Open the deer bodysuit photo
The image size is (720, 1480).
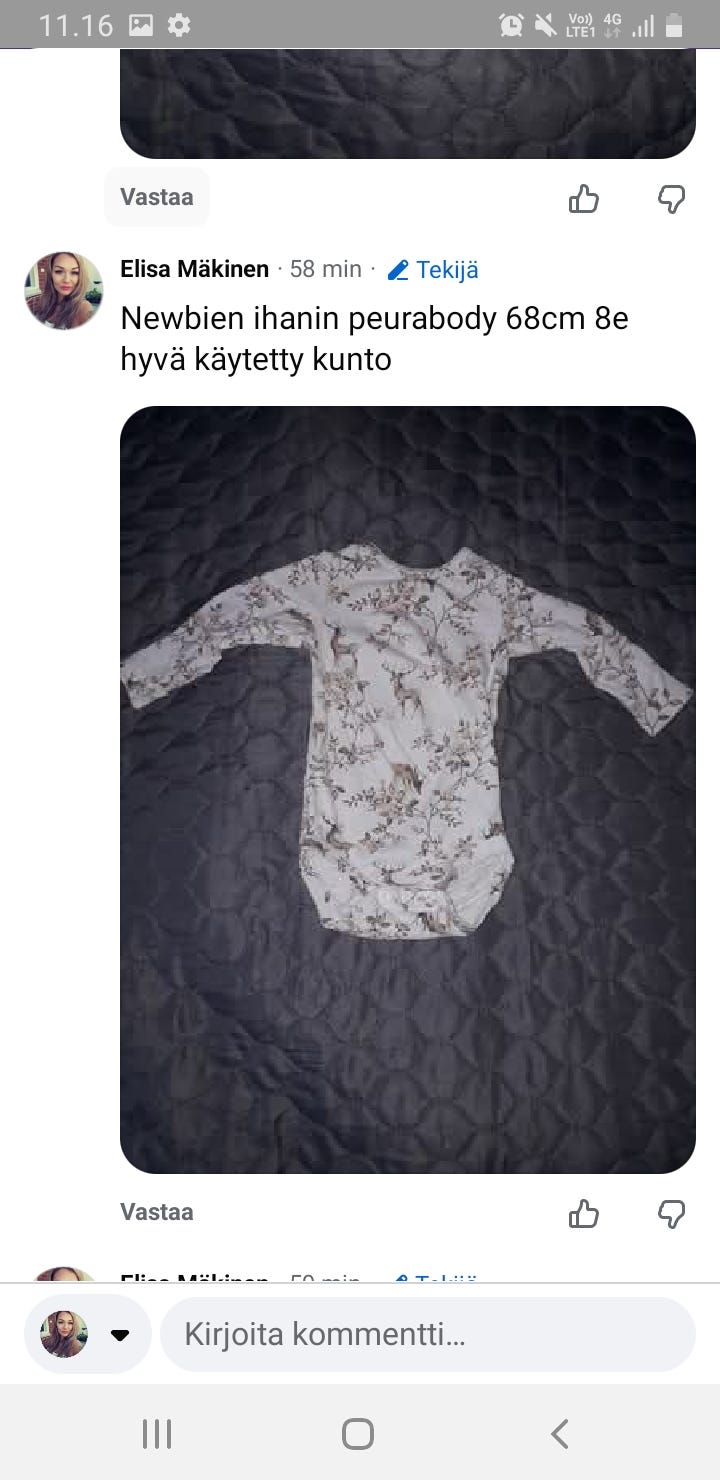coord(408,790)
